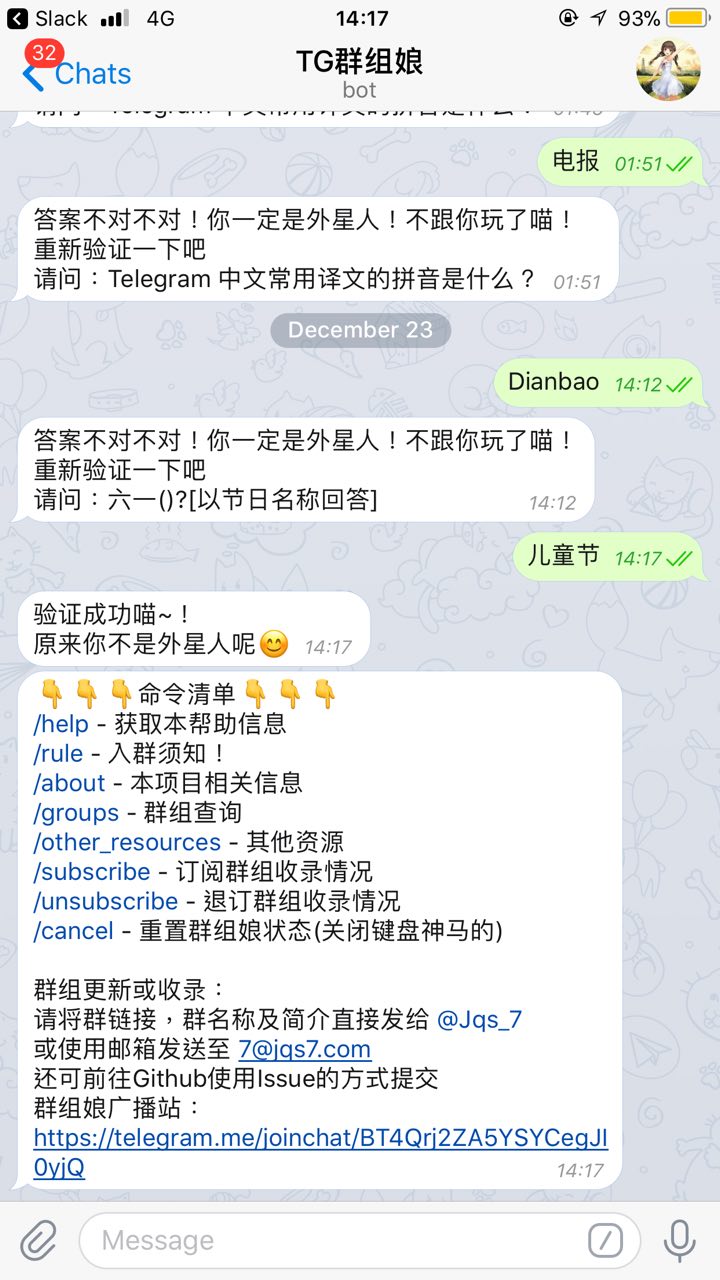Tap the /cancel command link

pos(73,931)
